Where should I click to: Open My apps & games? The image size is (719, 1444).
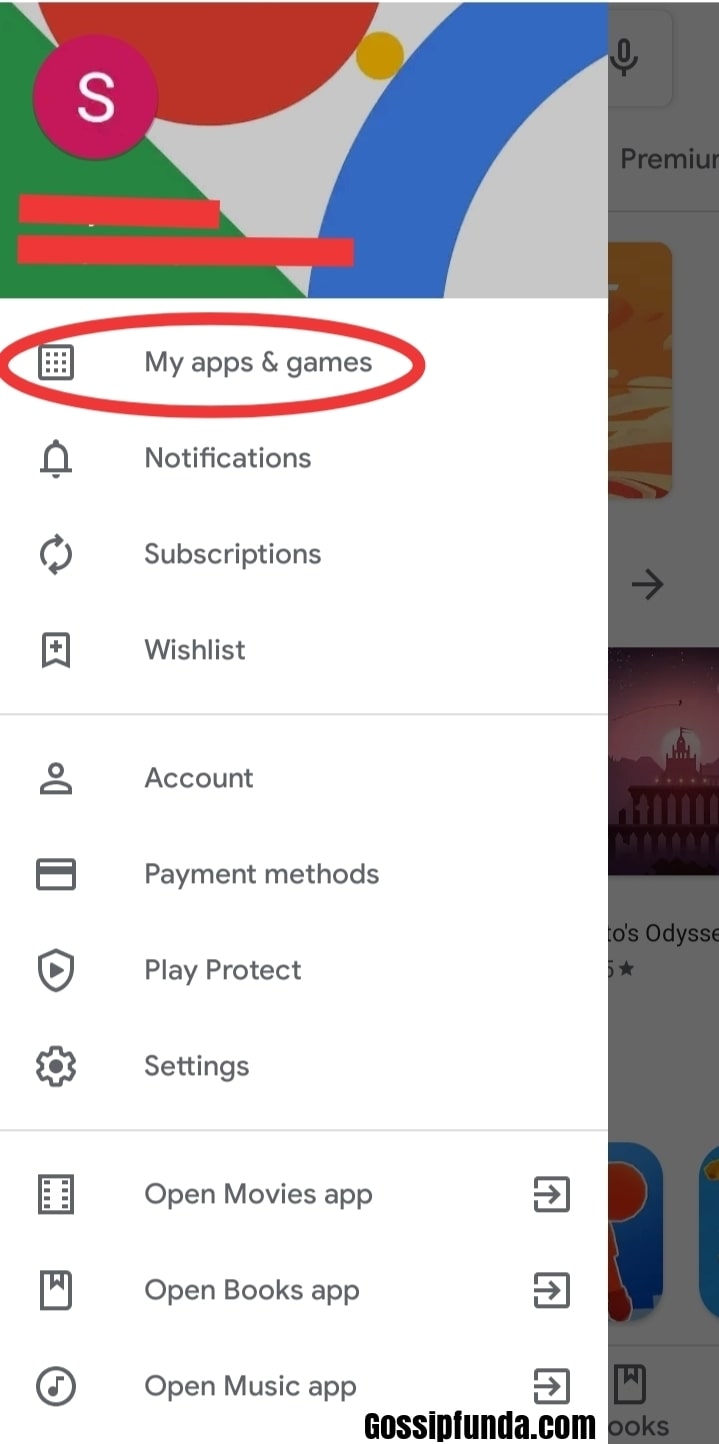[304, 362]
